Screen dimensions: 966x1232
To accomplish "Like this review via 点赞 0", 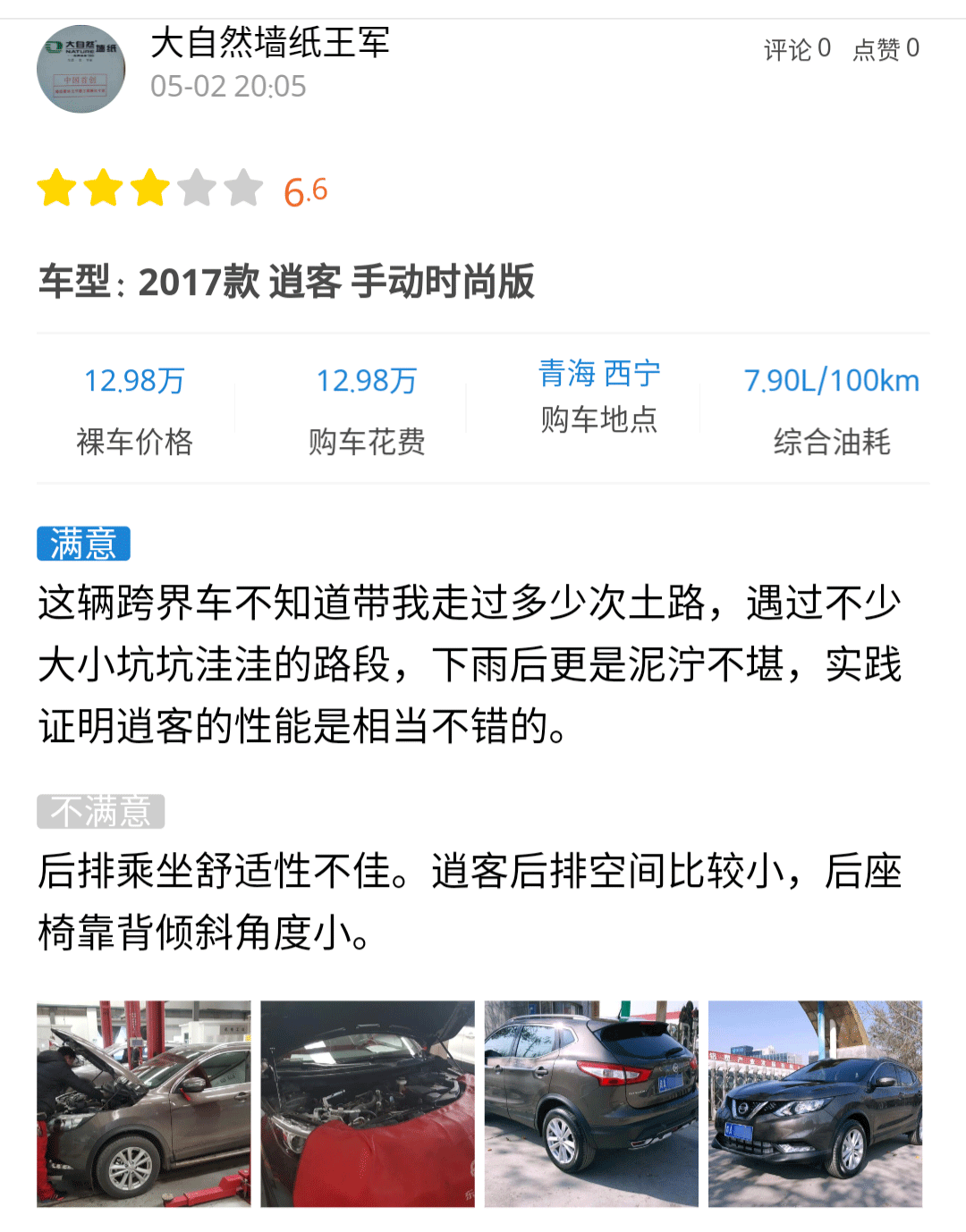I will (x=885, y=48).
